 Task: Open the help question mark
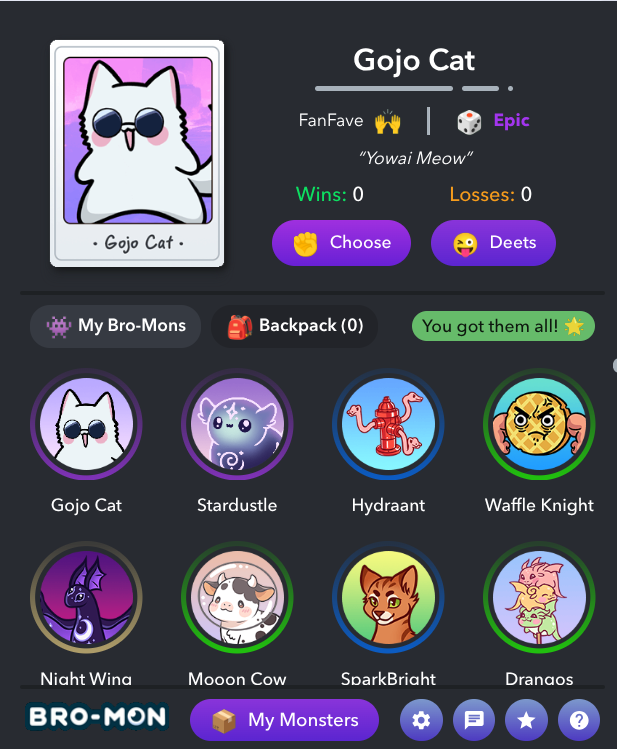click(x=579, y=720)
